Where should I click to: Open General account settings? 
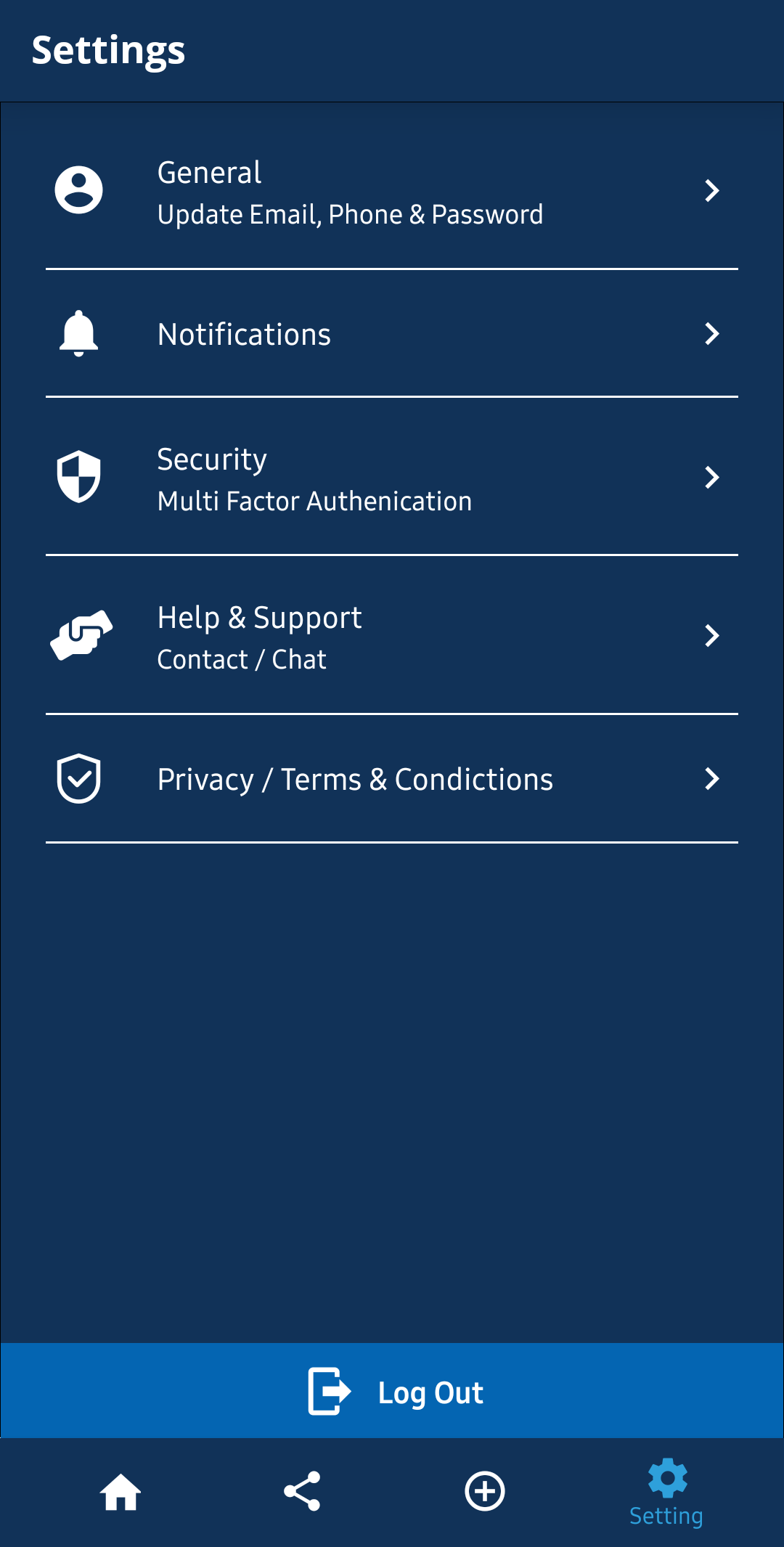pos(392,192)
